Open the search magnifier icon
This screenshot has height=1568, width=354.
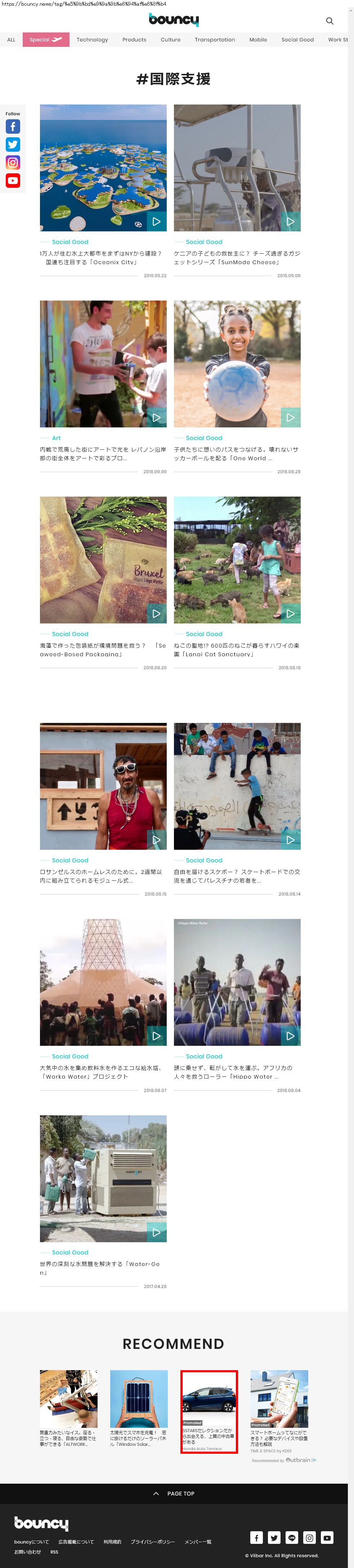click(x=330, y=21)
